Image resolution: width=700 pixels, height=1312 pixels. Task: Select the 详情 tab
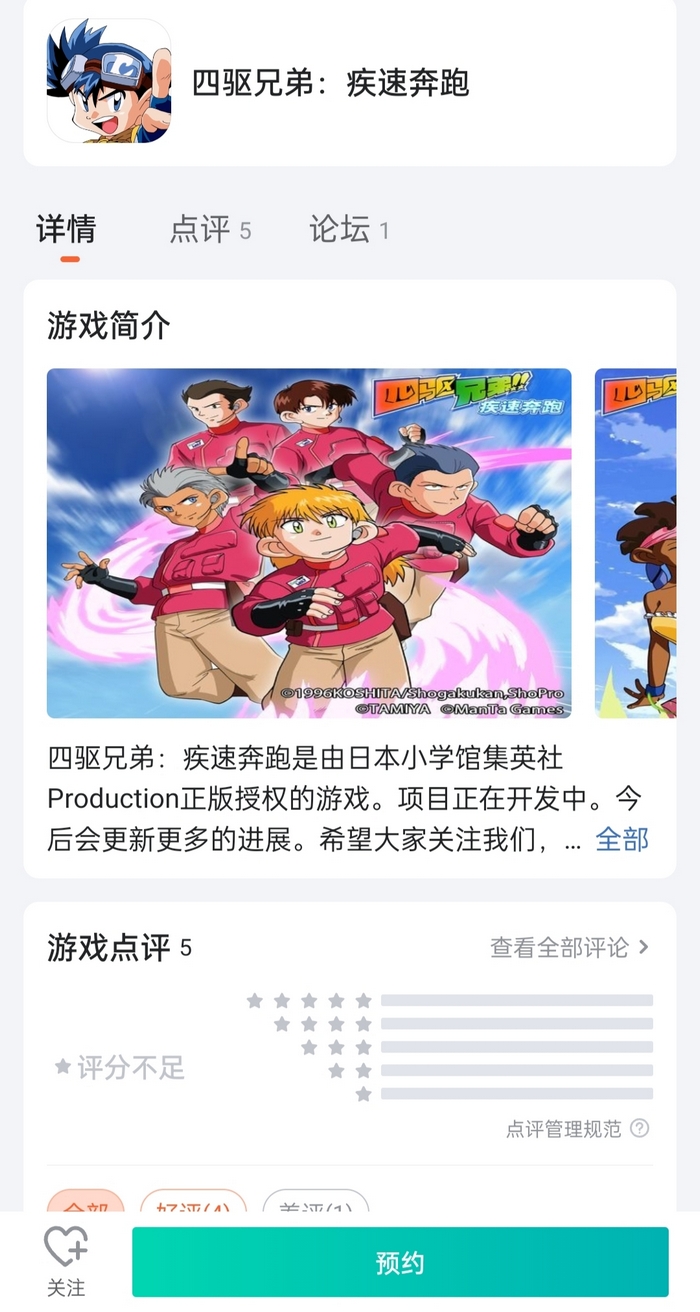tap(66, 230)
